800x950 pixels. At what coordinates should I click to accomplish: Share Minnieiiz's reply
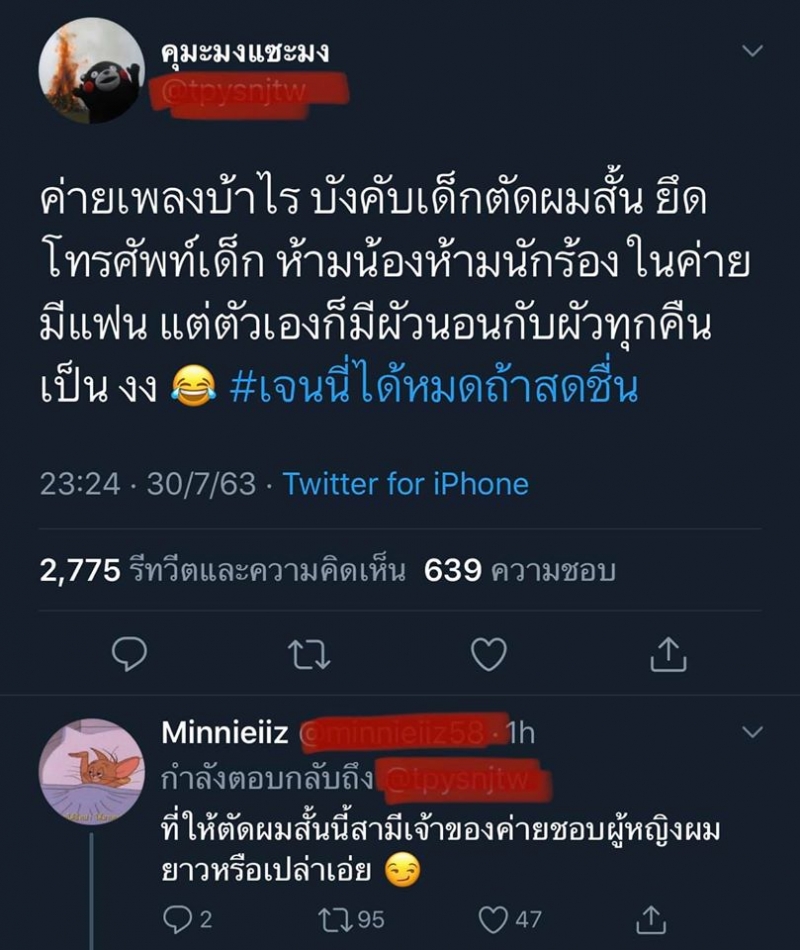click(651, 918)
